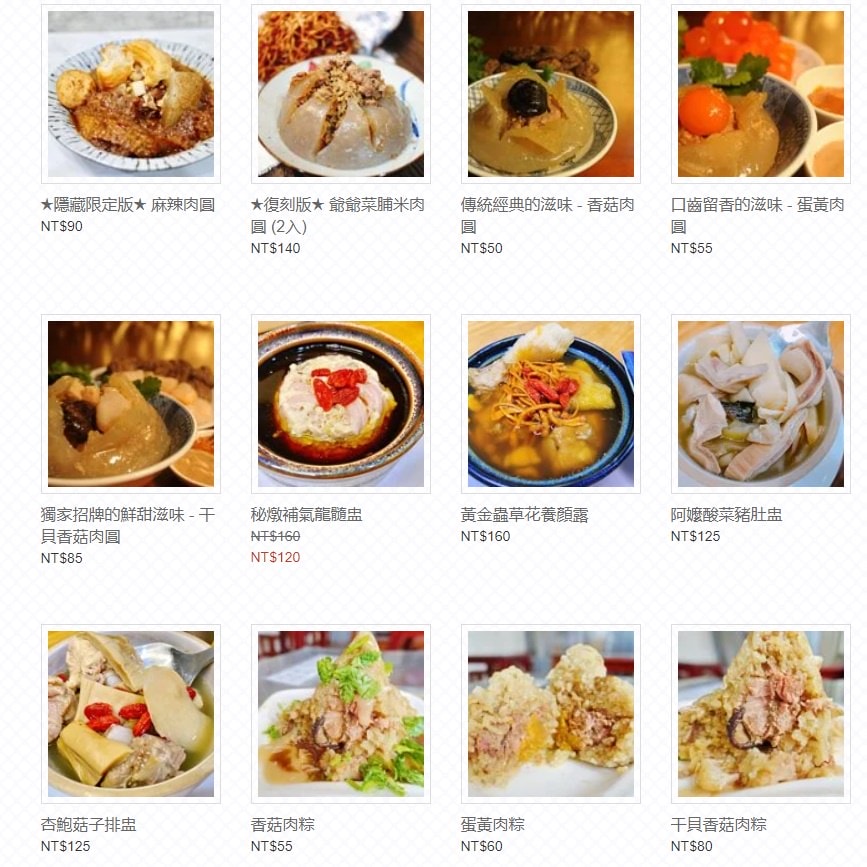View the 干貝香菇肉粽 item
Viewport: 867px width, 867px height.
760,713
